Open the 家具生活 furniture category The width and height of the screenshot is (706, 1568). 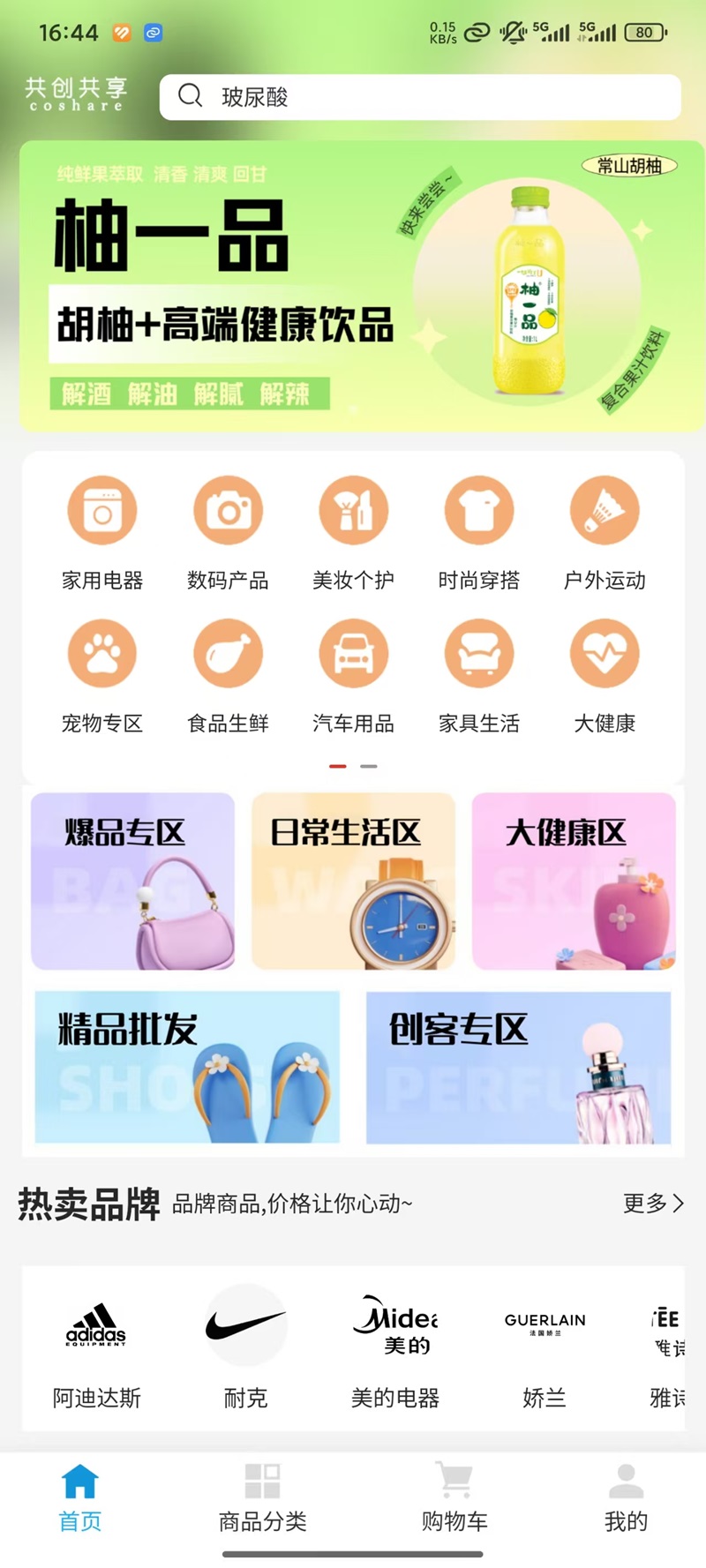(x=478, y=652)
